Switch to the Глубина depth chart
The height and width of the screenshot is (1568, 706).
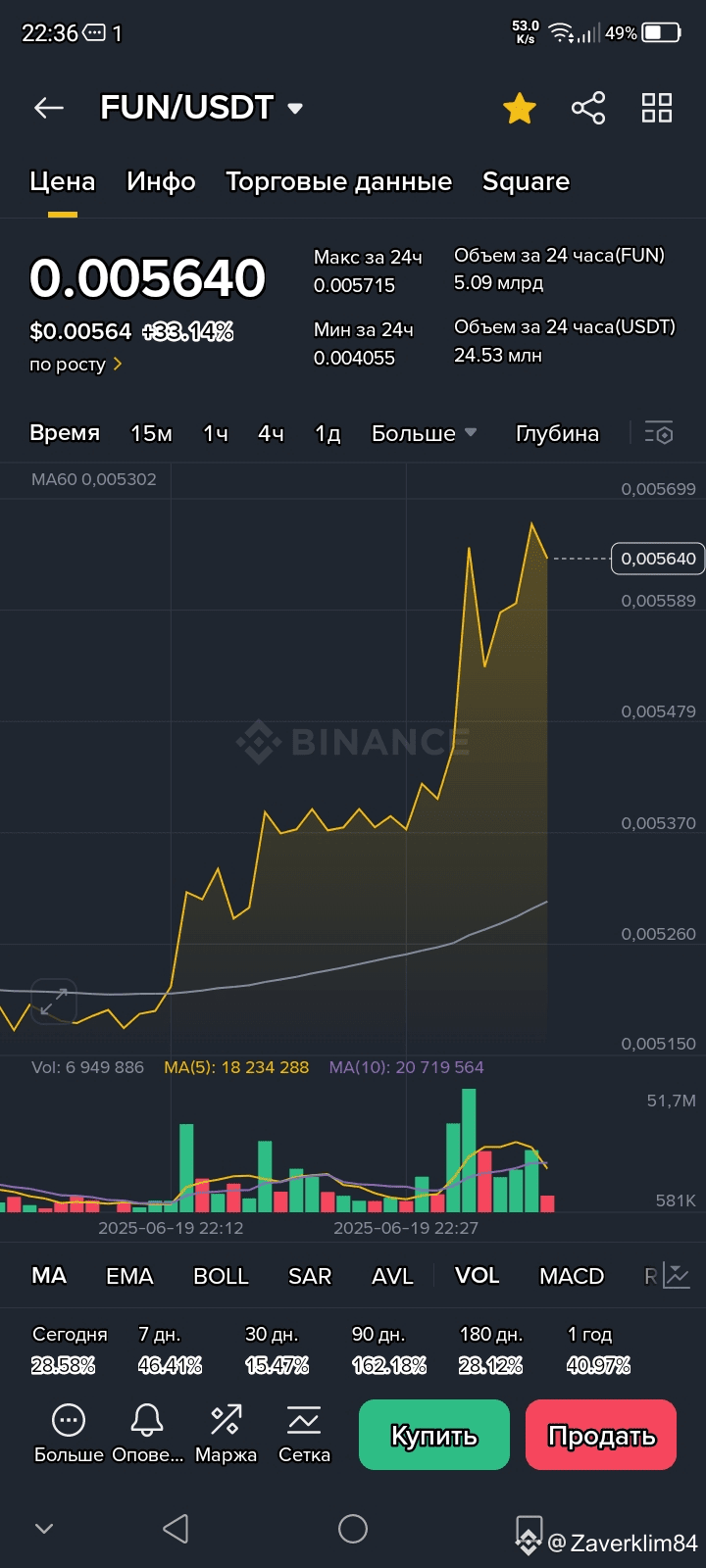[x=557, y=433]
